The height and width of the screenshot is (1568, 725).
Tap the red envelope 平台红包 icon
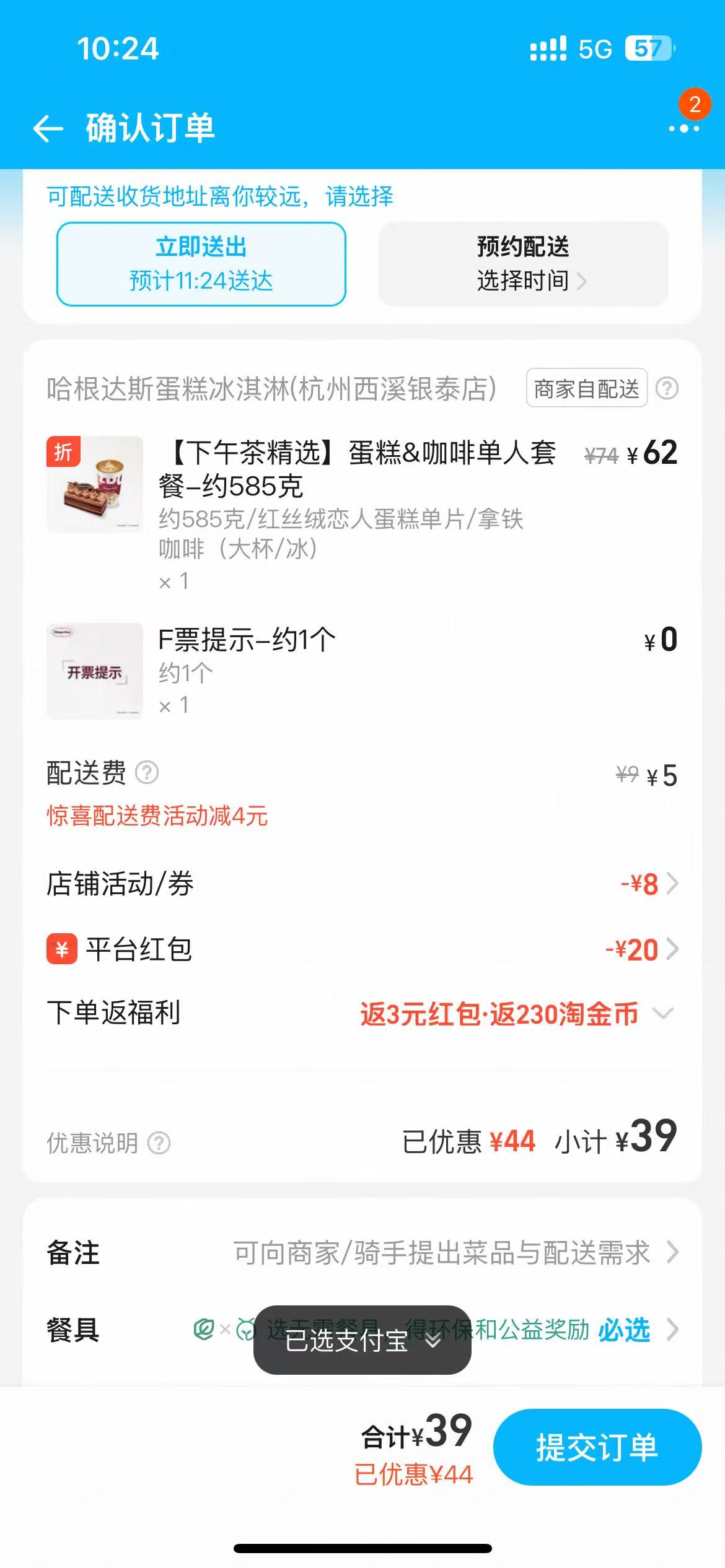click(x=60, y=948)
